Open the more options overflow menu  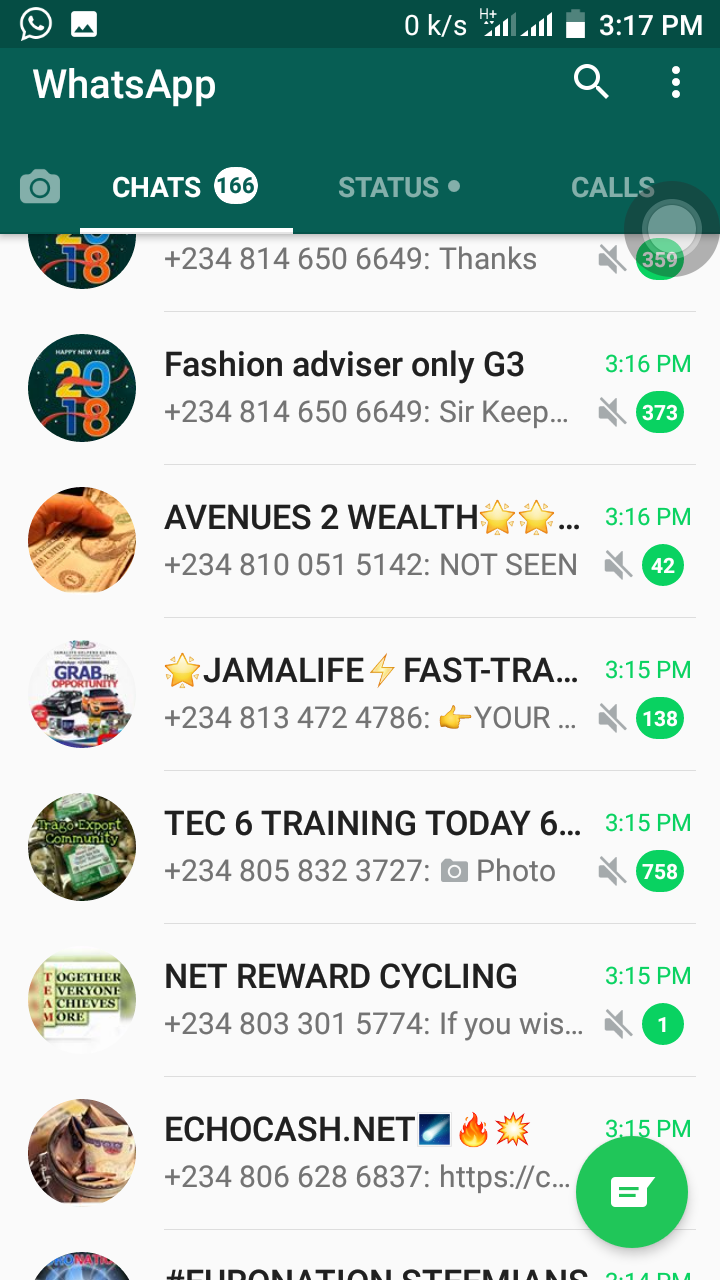[x=676, y=83]
